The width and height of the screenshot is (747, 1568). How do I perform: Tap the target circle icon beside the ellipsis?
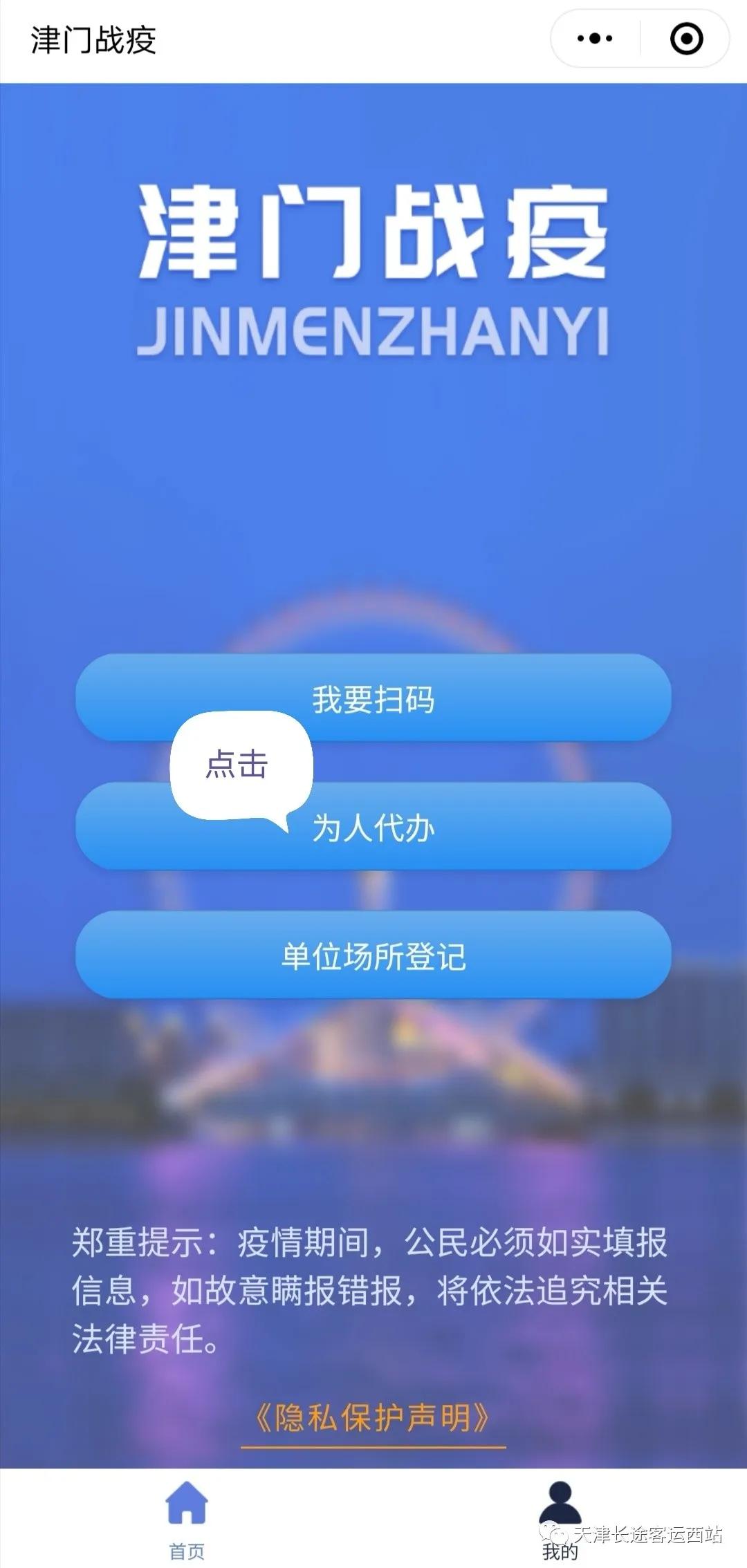(686, 39)
